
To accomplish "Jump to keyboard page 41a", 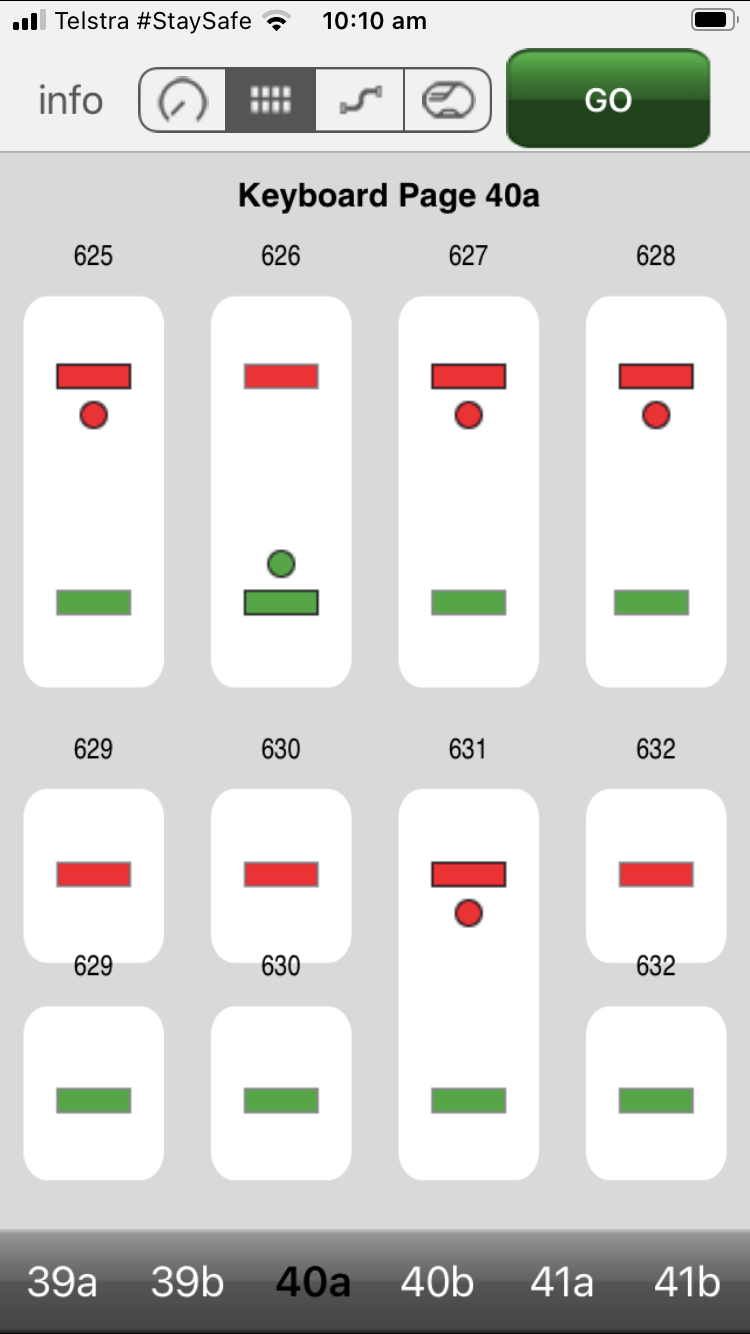I will click(562, 1282).
